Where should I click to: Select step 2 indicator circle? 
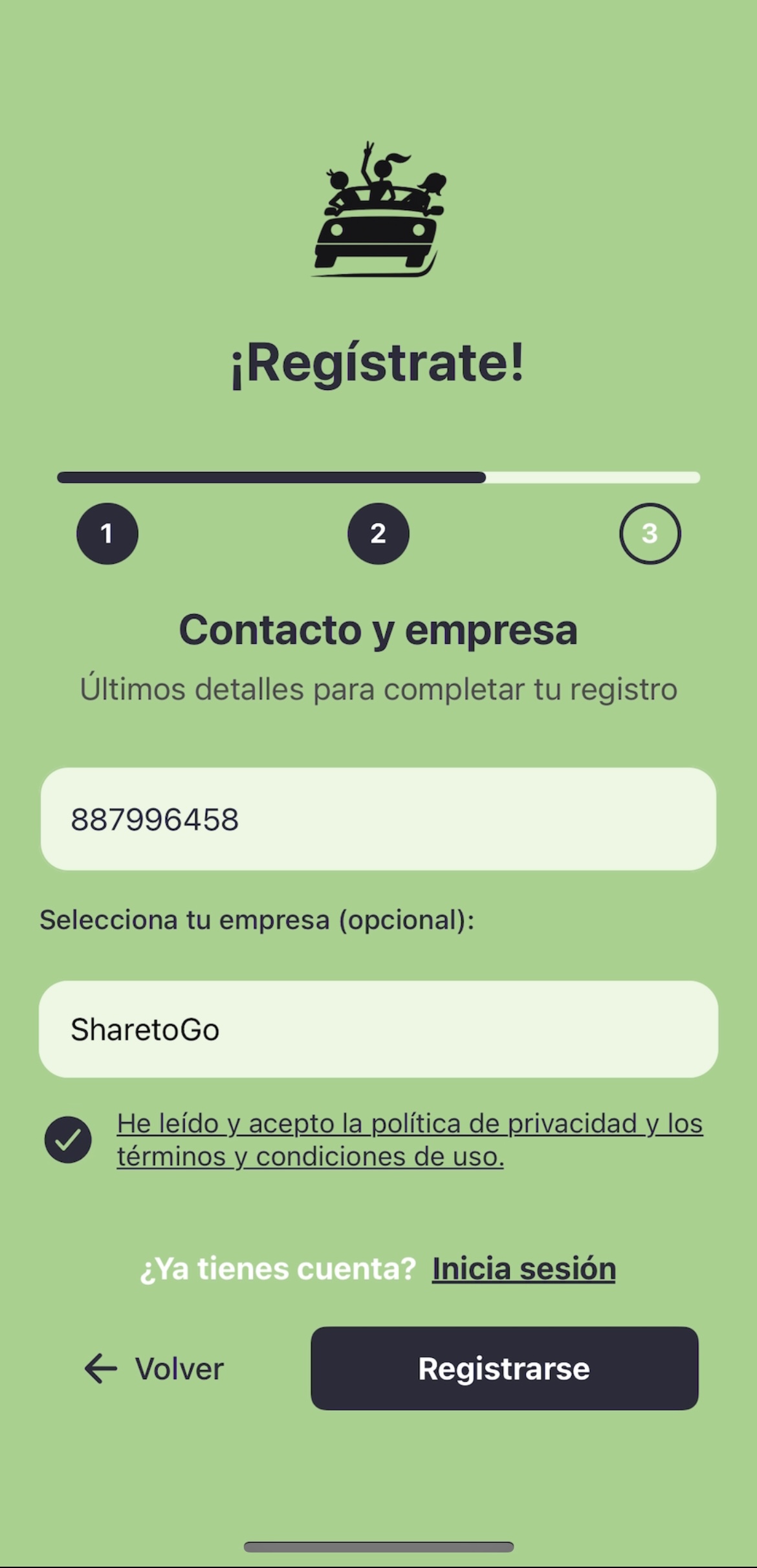click(x=378, y=533)
